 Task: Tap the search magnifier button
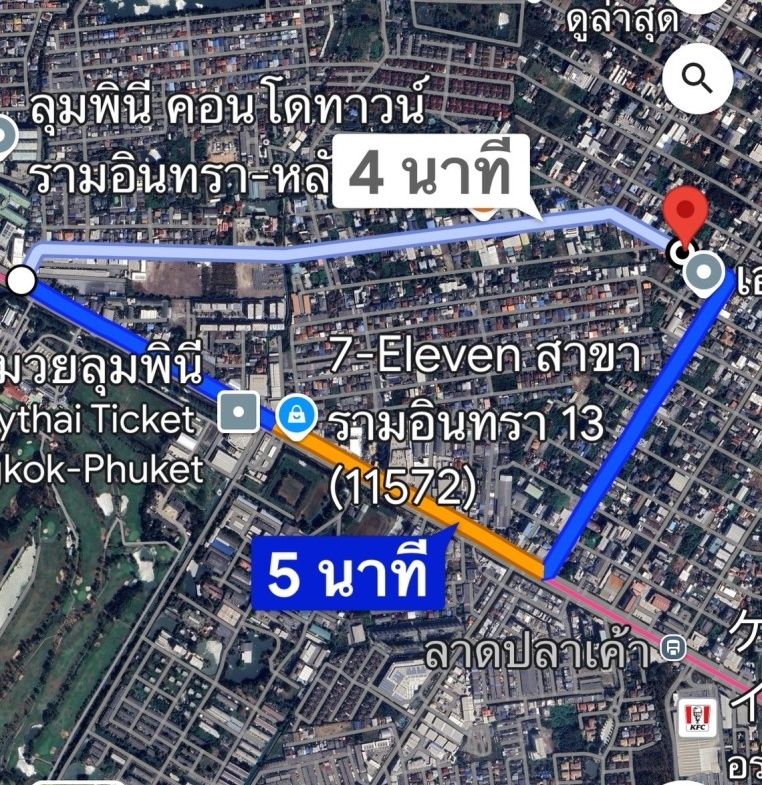point(696,76)
